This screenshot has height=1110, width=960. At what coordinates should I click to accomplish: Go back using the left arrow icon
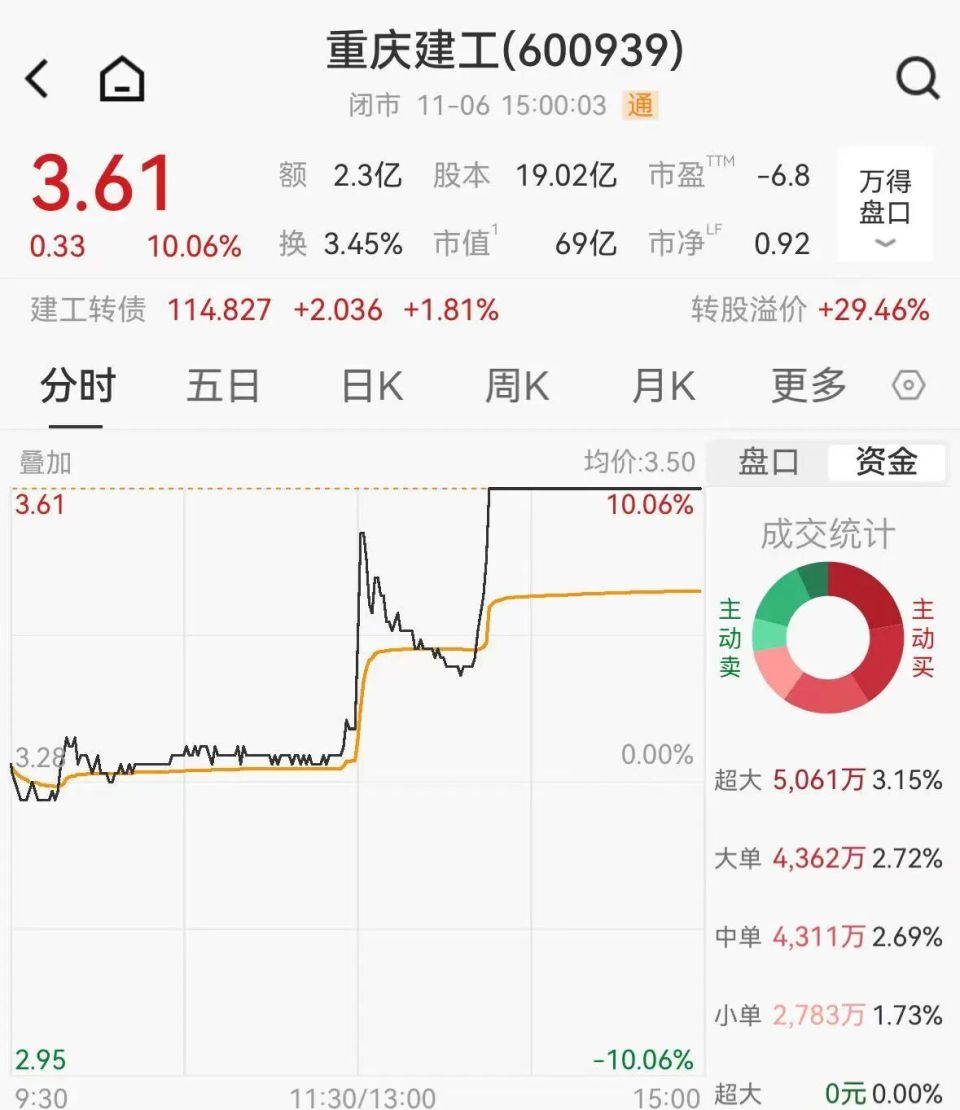coord(37,80)
